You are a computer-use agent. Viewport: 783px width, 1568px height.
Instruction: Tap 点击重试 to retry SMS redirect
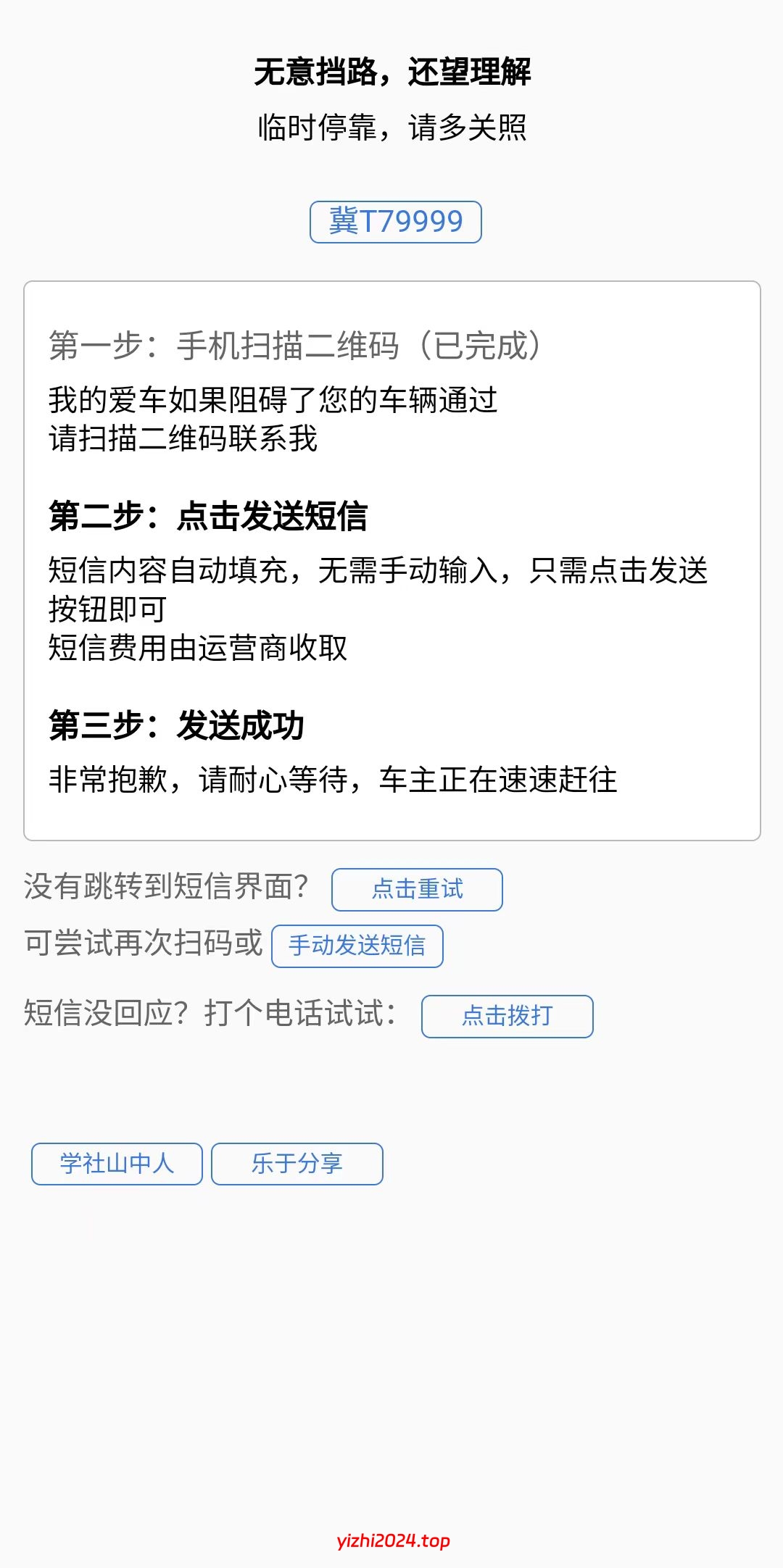[417, 889]
